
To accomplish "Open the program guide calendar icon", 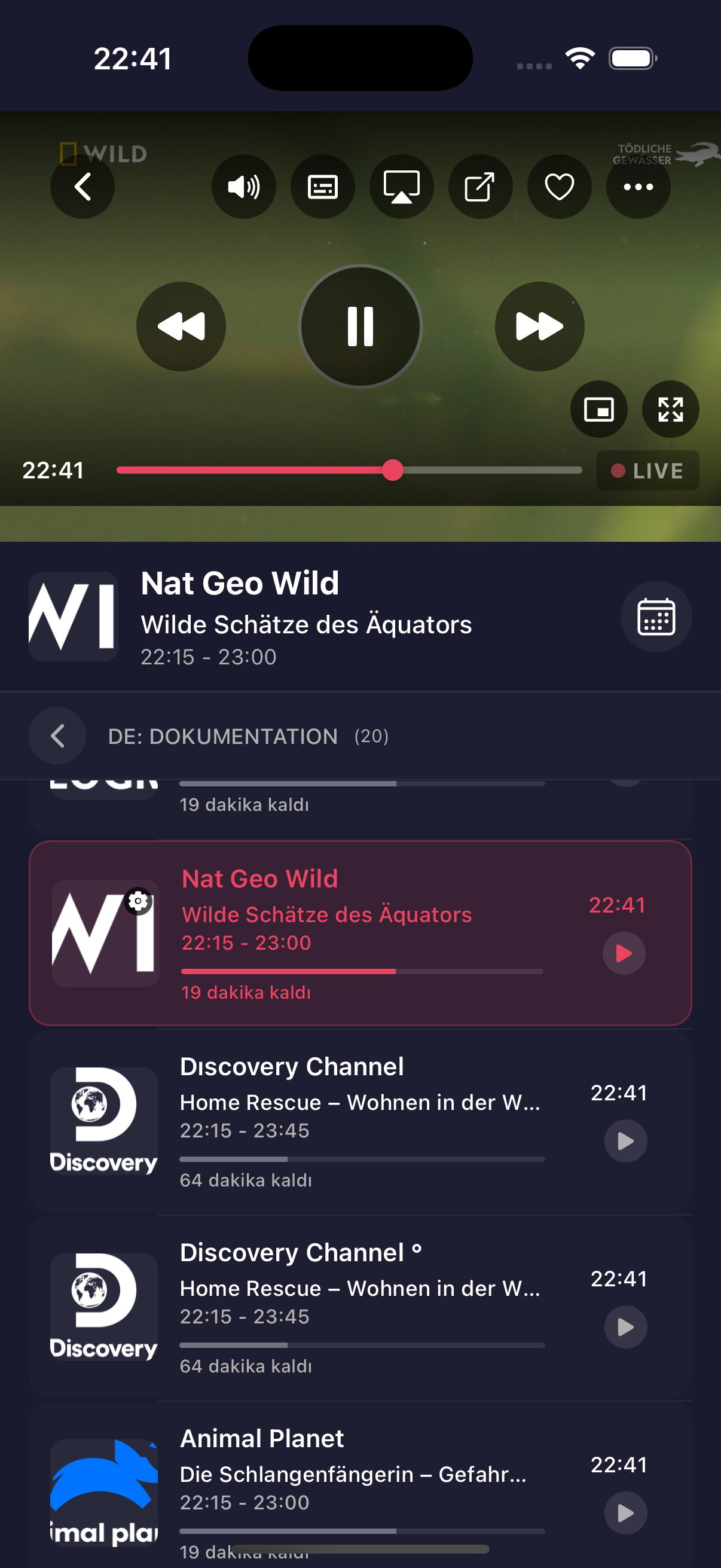I will point(656,616).
